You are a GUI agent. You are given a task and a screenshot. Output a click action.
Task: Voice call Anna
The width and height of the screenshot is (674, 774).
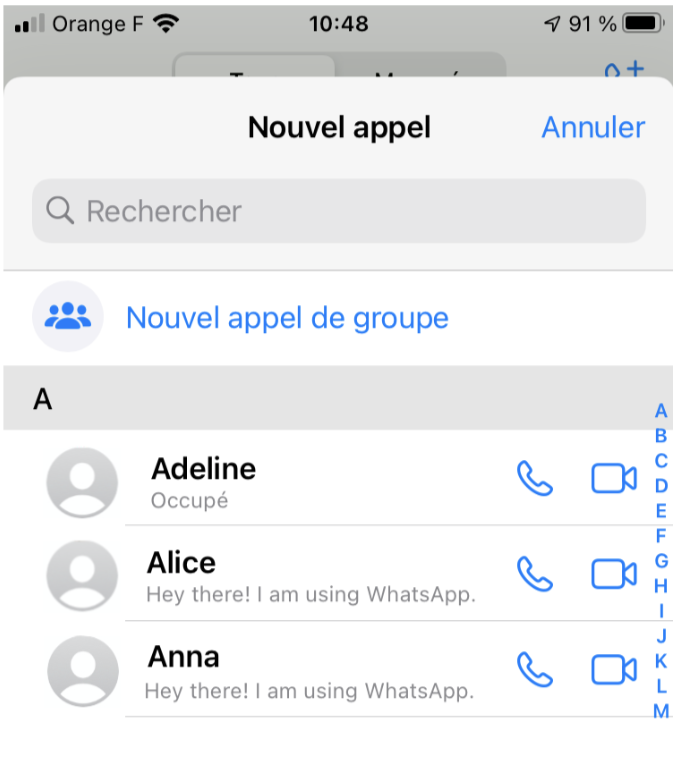pyautogui.click(x=534, y=669)
